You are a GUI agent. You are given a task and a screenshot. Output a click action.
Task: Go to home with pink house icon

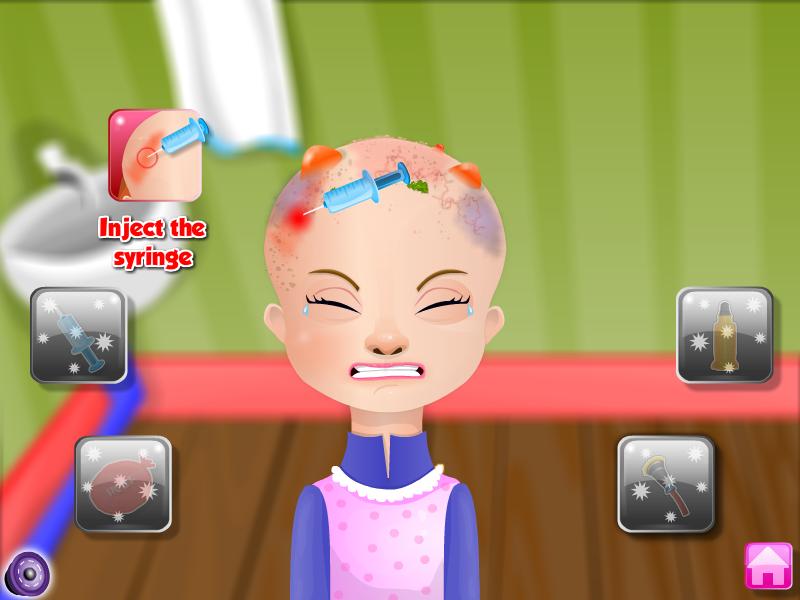768,565
